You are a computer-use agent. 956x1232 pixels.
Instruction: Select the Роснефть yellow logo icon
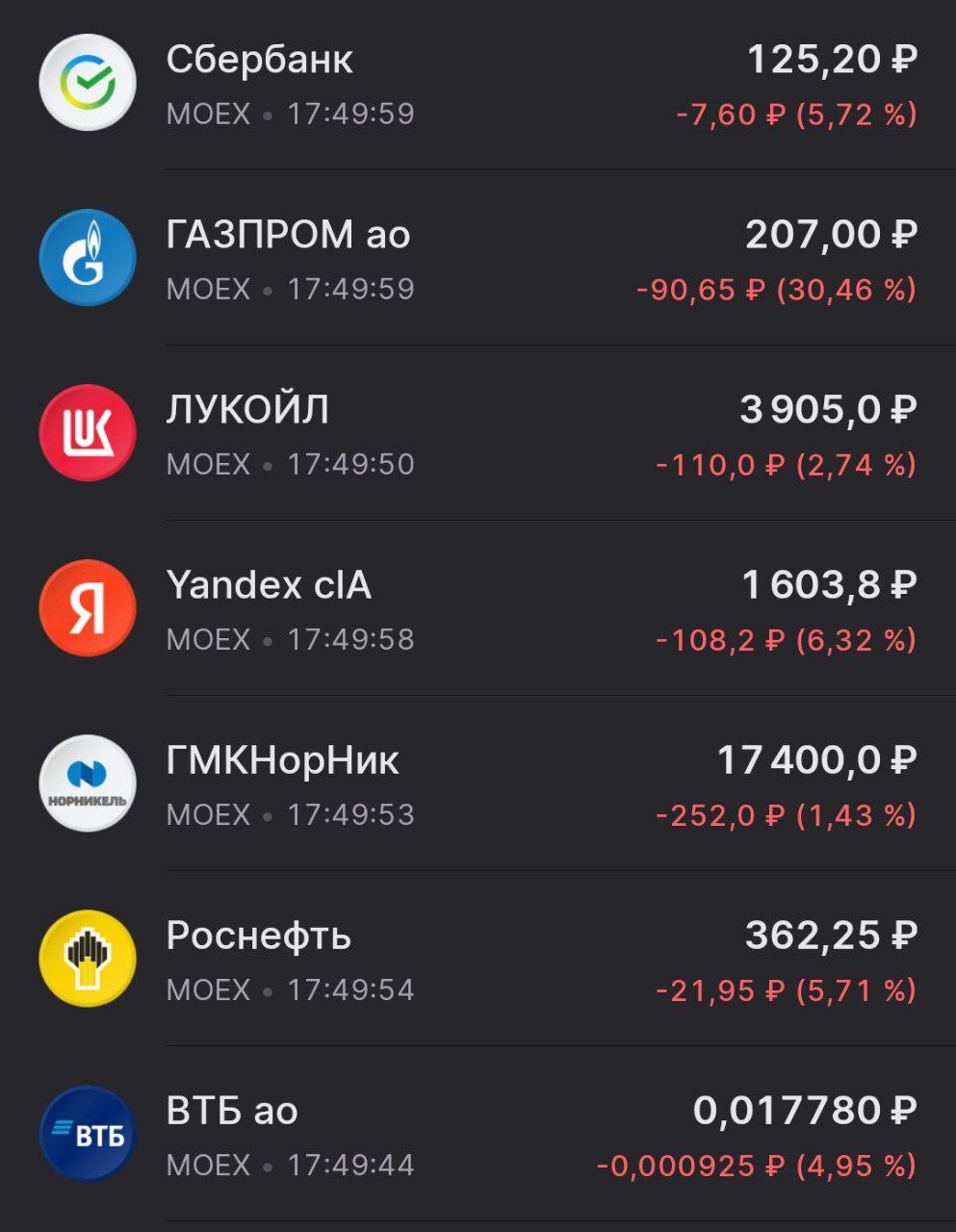point(88,959)
